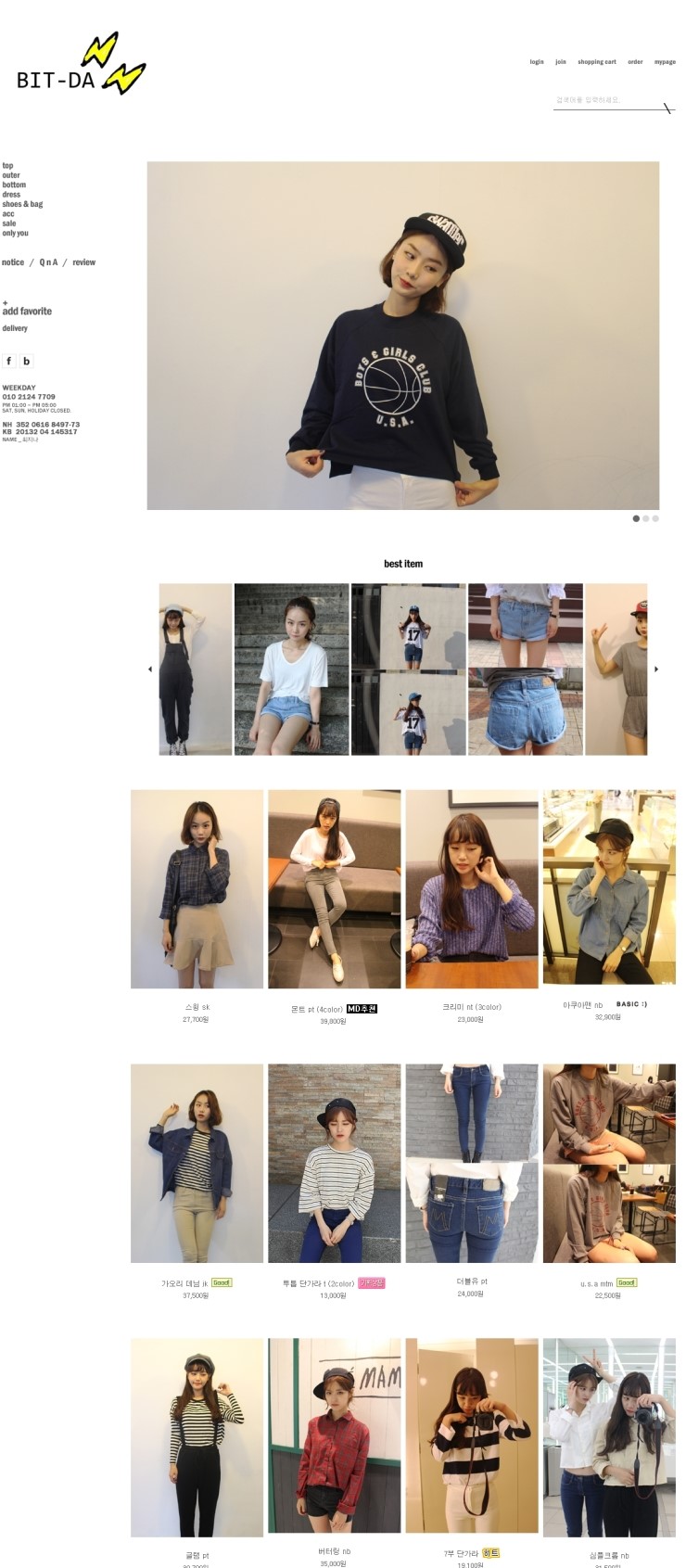
Task: Open the top category
Action: [7, 166]
